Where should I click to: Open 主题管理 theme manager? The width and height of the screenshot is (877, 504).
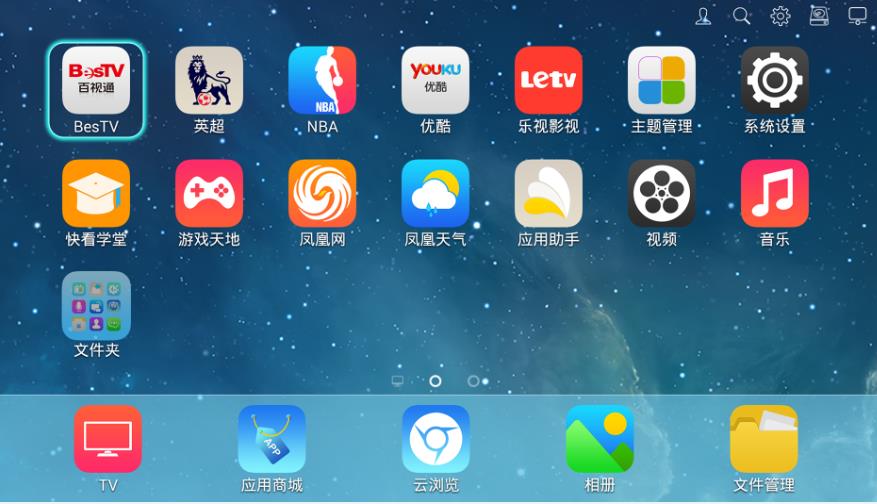[x=661, y=81]
